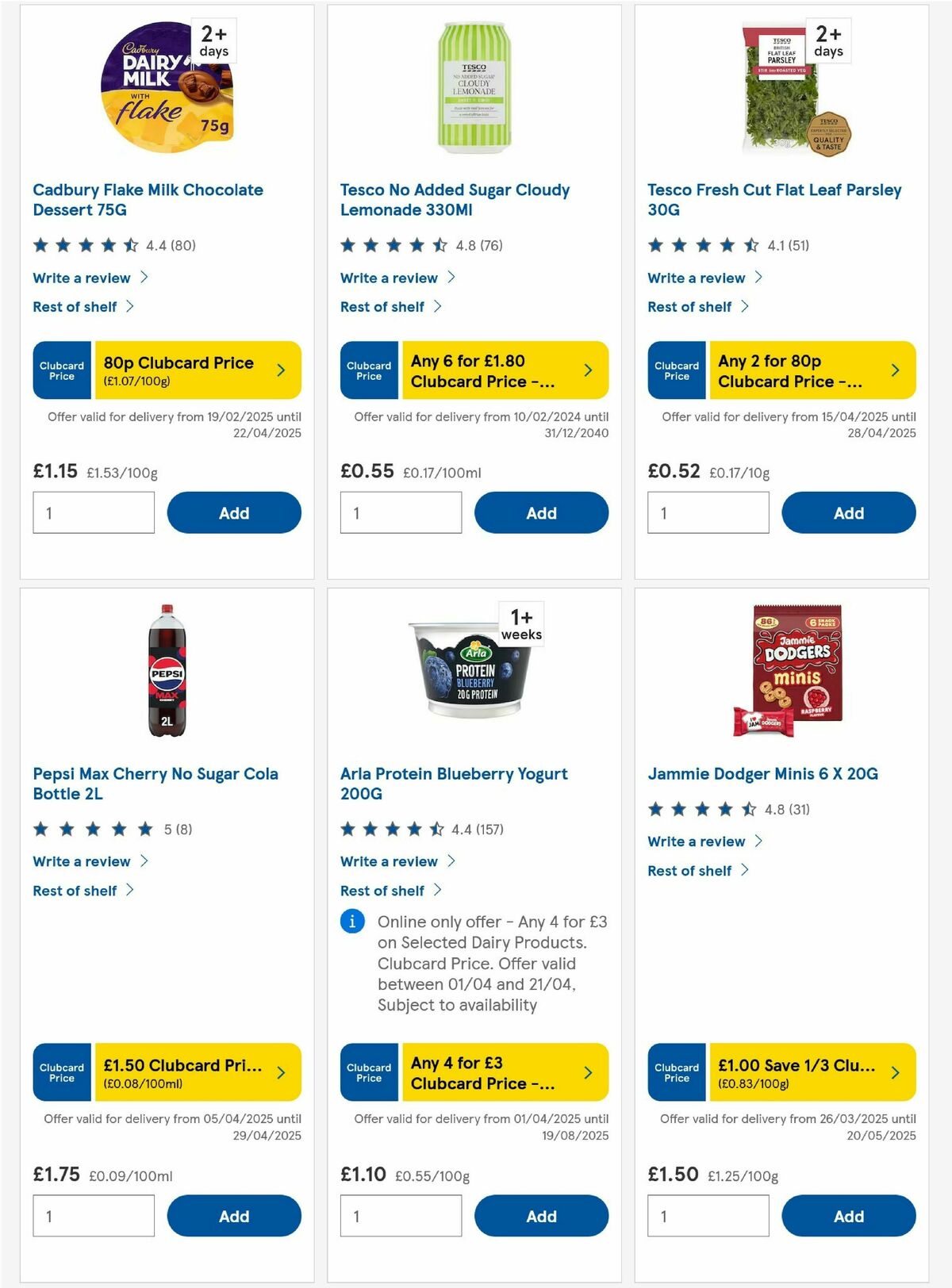Click the Clubcard Price badge on Pepsi Max Cherry
This screenshot has height=1288, width=952.
(x=61, y=1072)
